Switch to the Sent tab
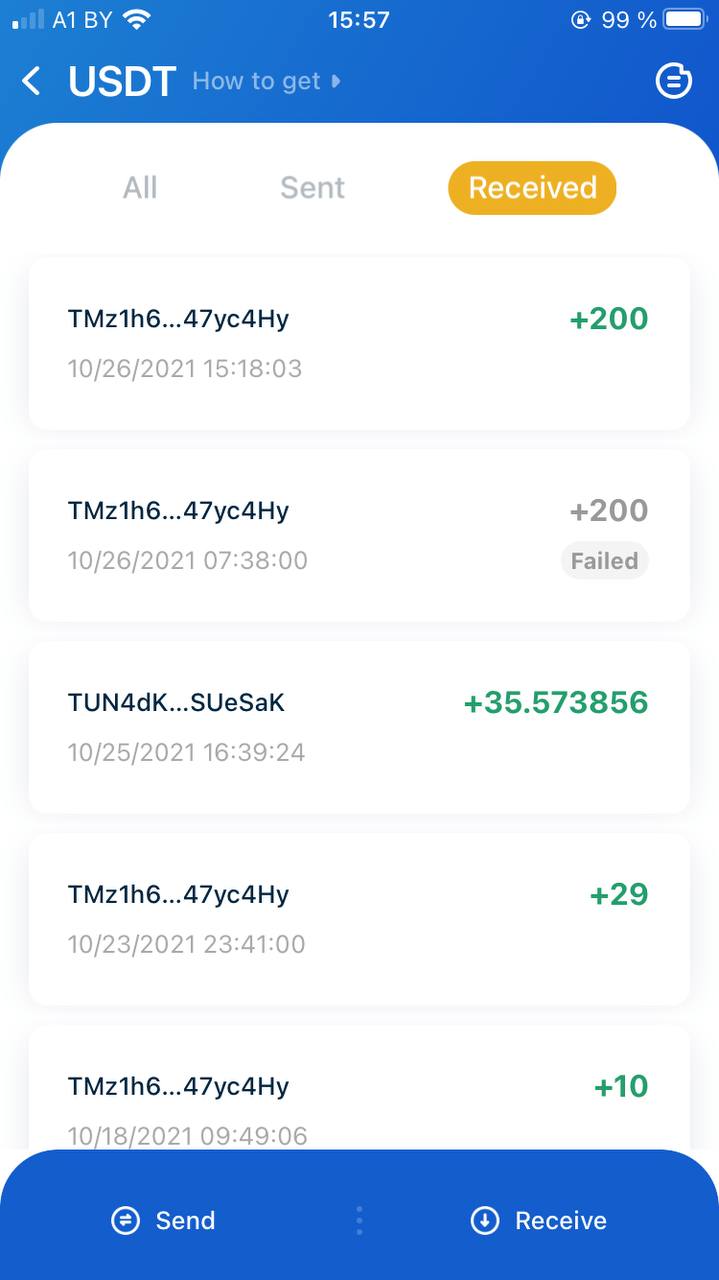Screen dimensions: 719x1280 tap(312, 187)
